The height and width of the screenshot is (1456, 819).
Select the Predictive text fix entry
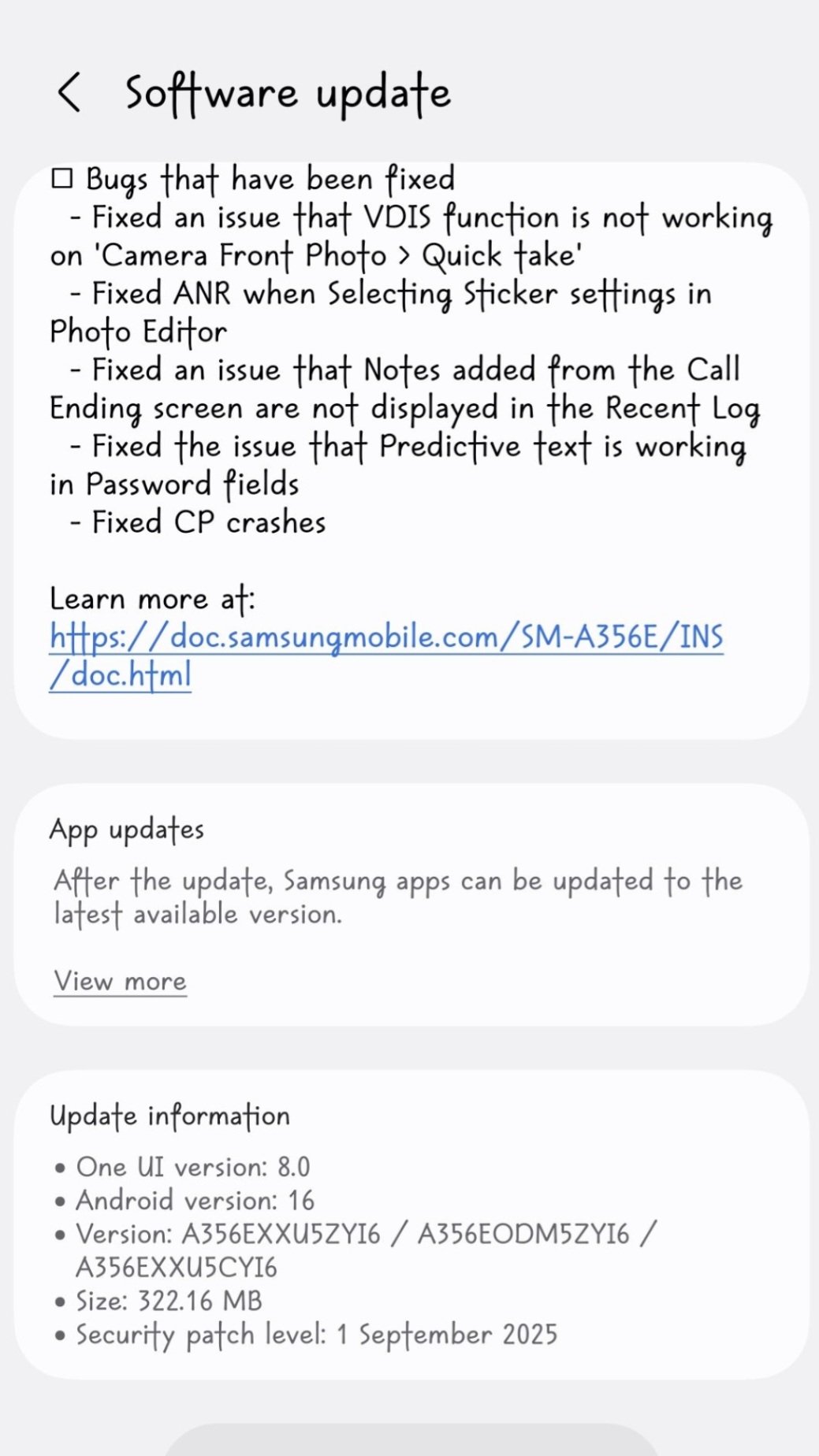point(398,464)
